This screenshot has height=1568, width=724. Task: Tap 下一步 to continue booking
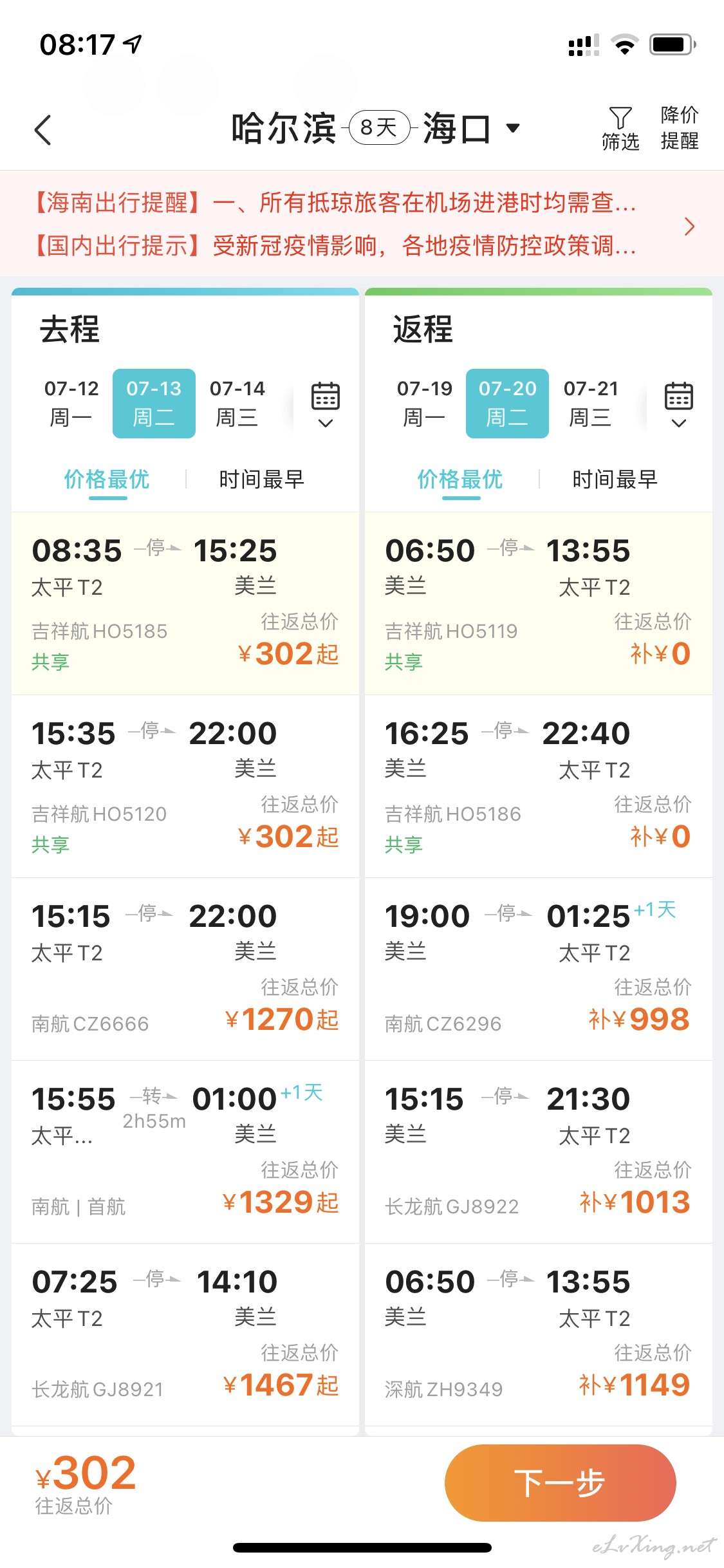[560, 1483]
